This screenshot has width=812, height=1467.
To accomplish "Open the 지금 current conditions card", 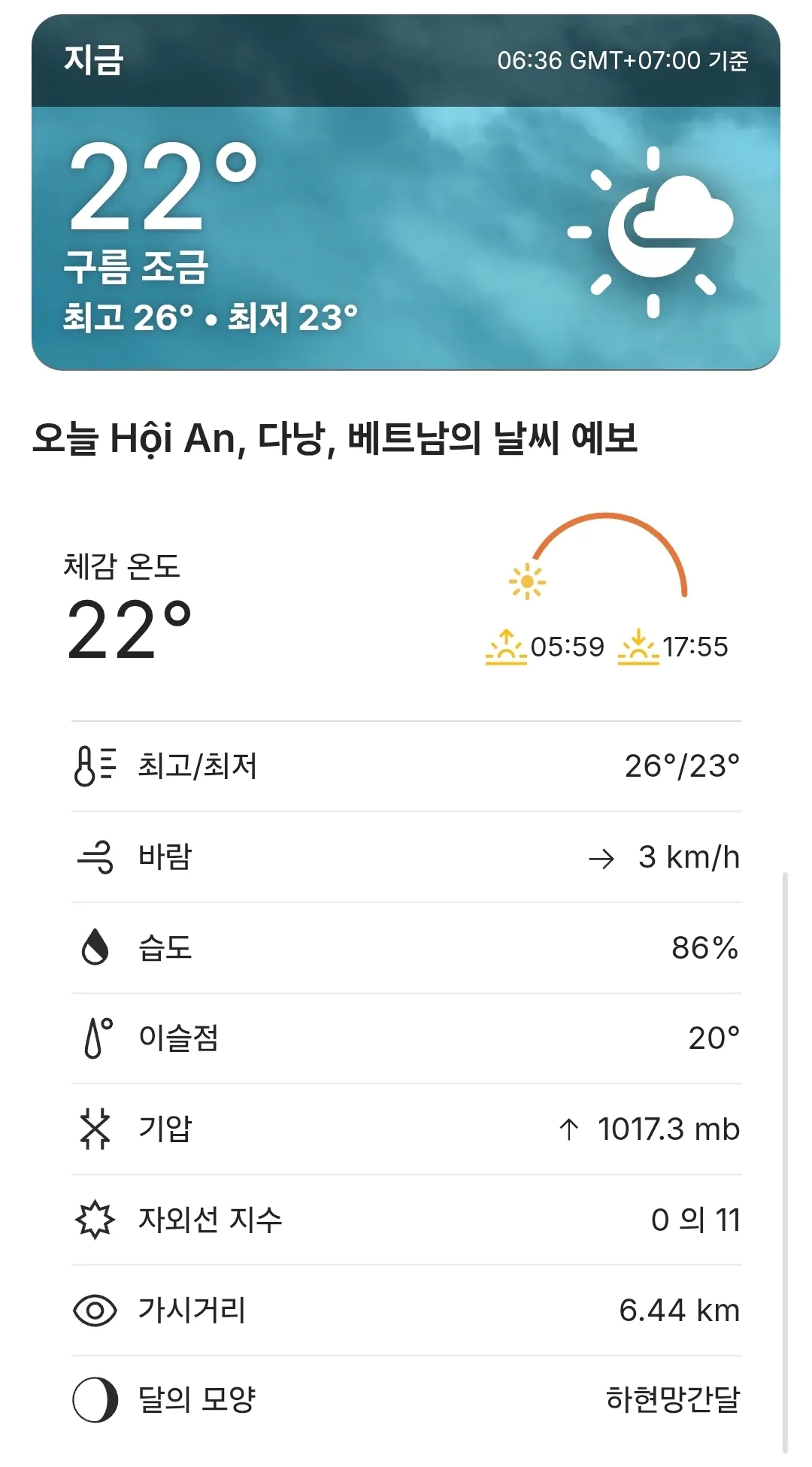I will click(406, 192).
